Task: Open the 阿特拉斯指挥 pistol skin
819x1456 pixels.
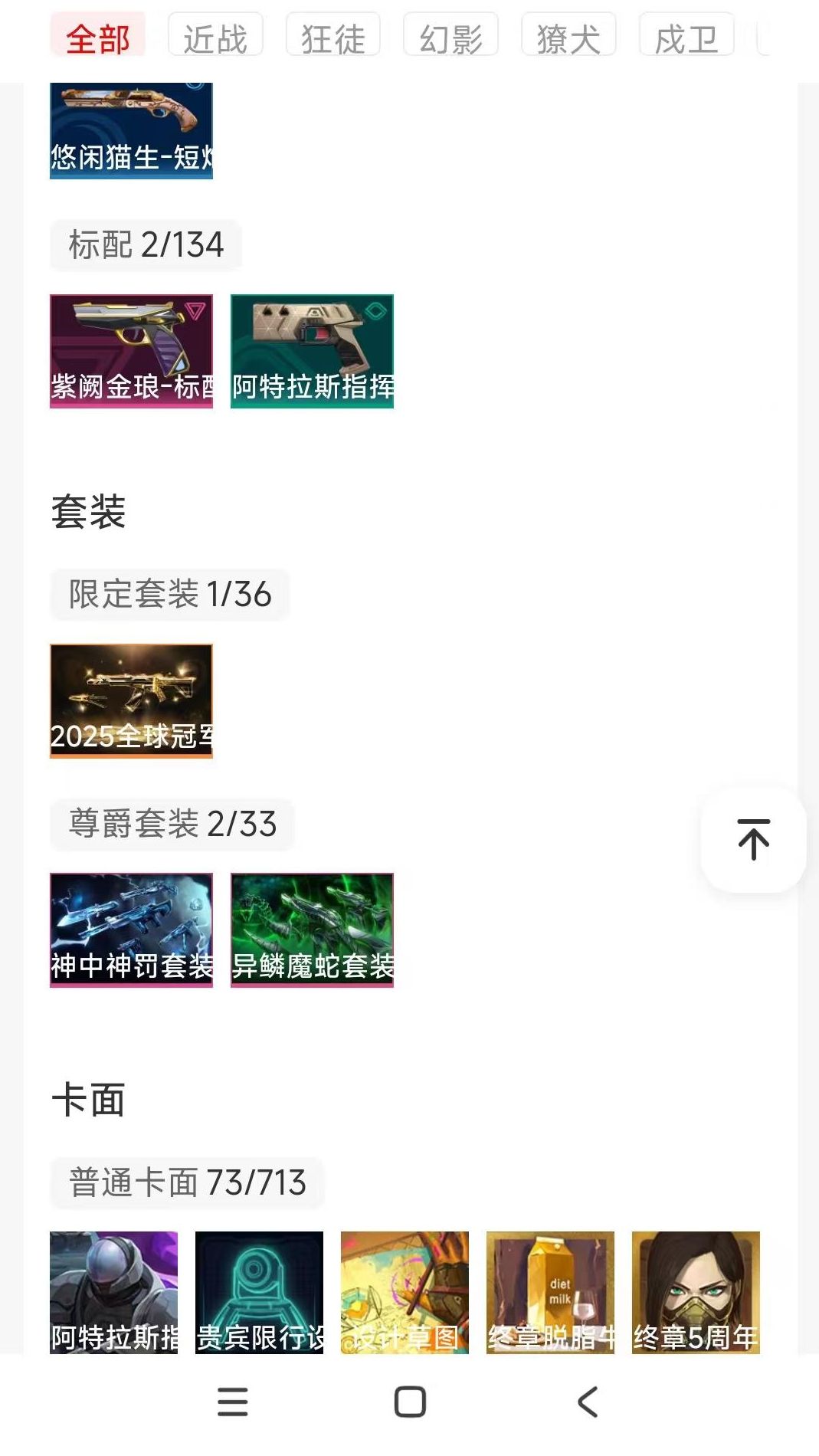Action: [x=312, y=351]
